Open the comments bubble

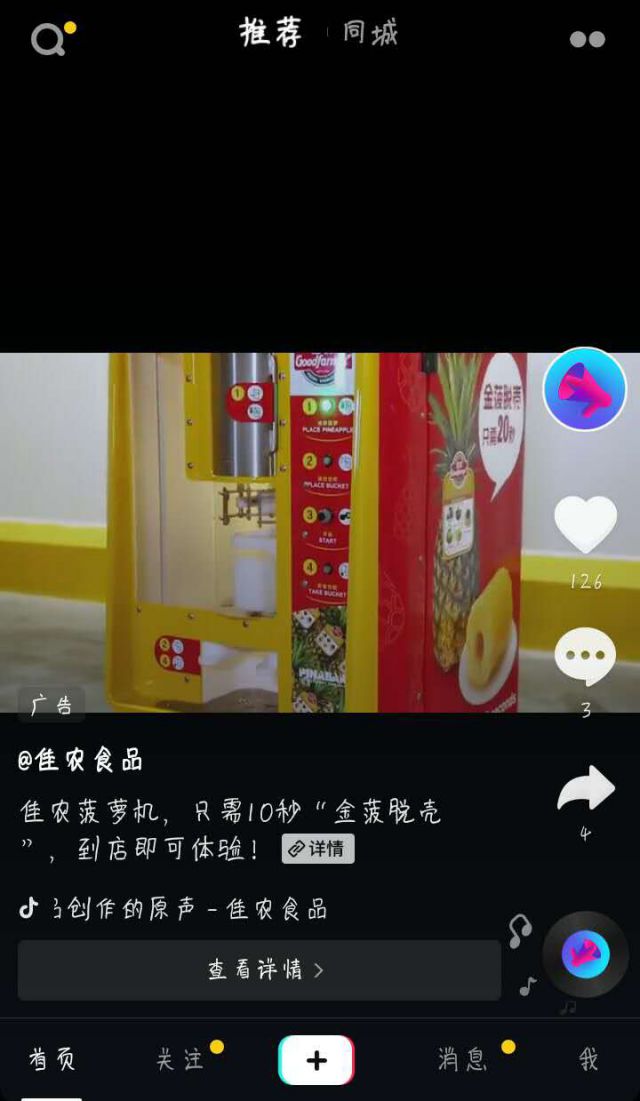586,656
